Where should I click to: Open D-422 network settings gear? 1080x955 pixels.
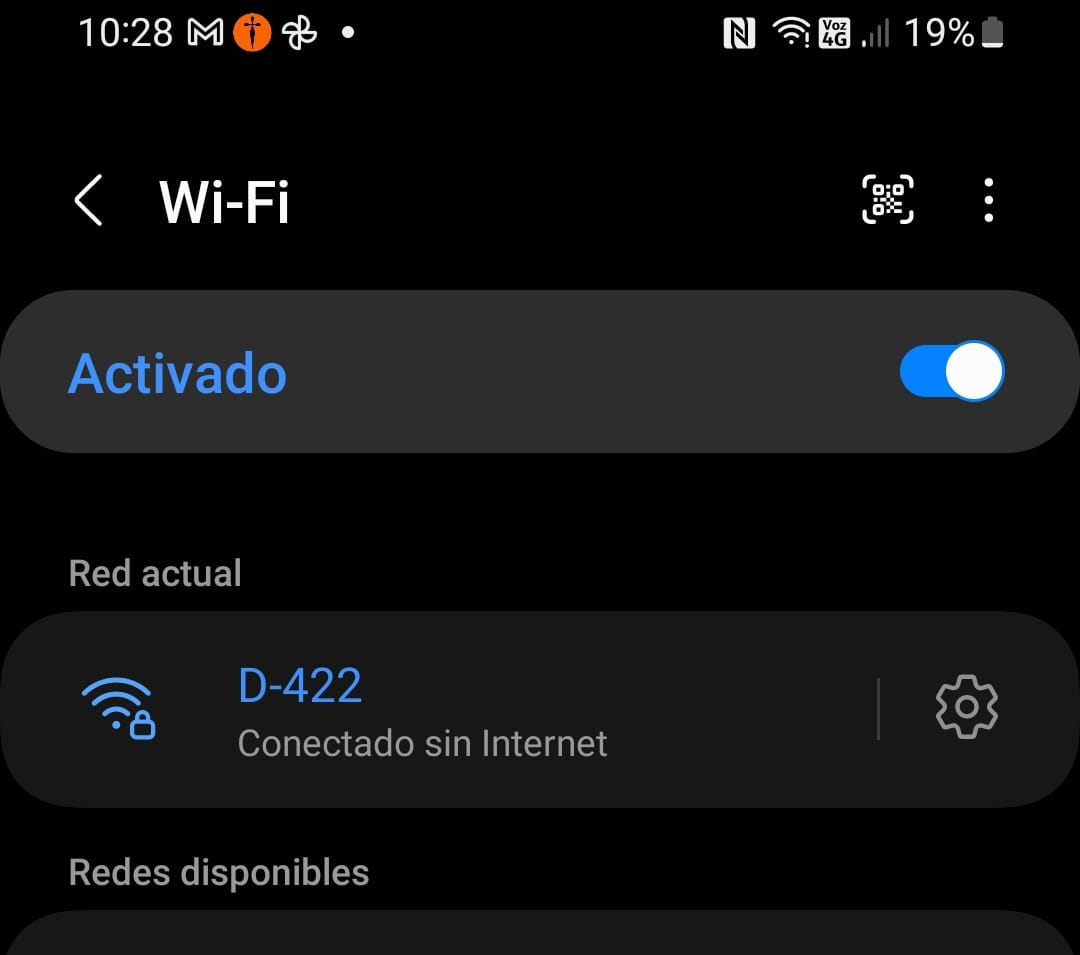[966, 708]
